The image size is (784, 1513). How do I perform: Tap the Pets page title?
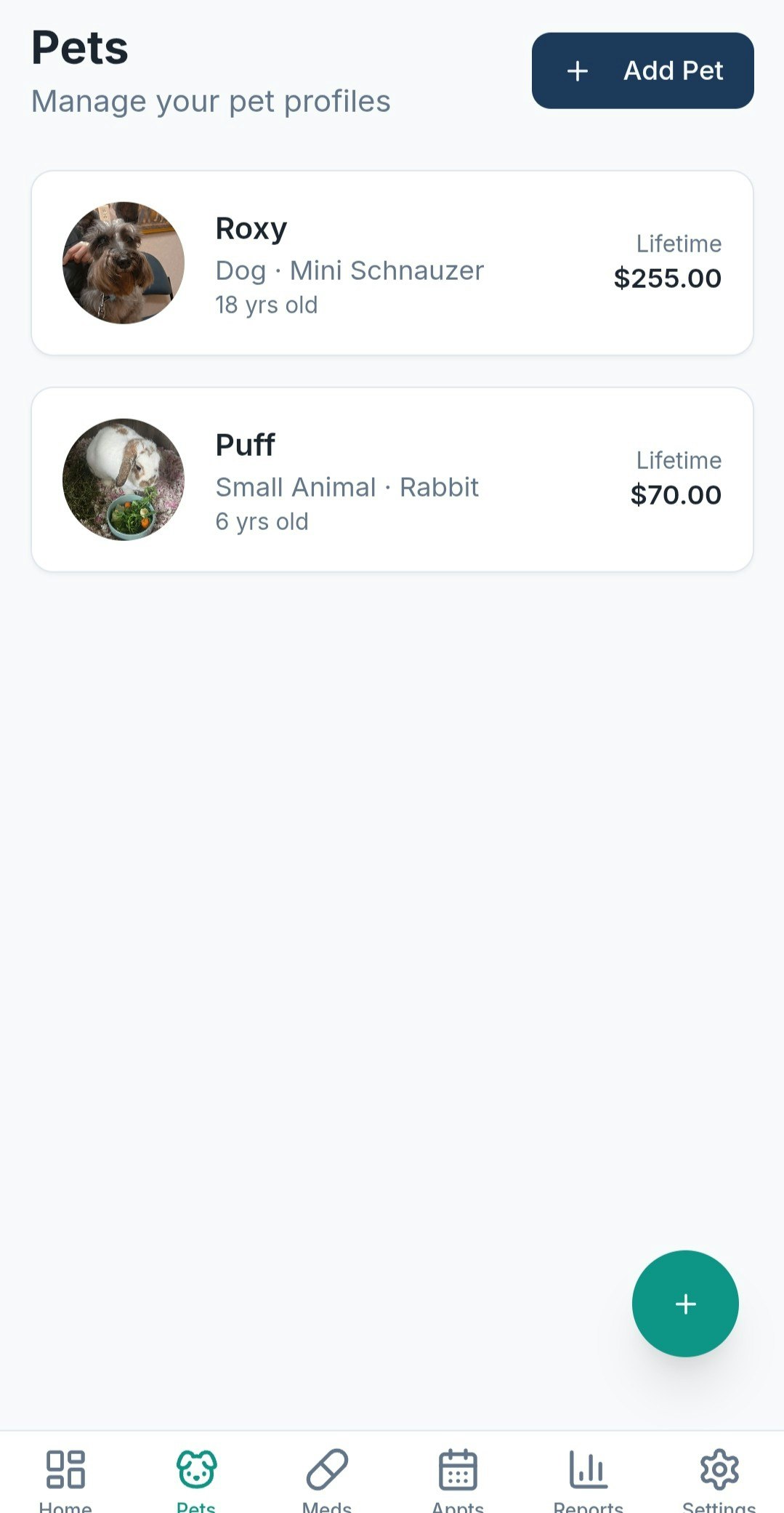(79, 47)
